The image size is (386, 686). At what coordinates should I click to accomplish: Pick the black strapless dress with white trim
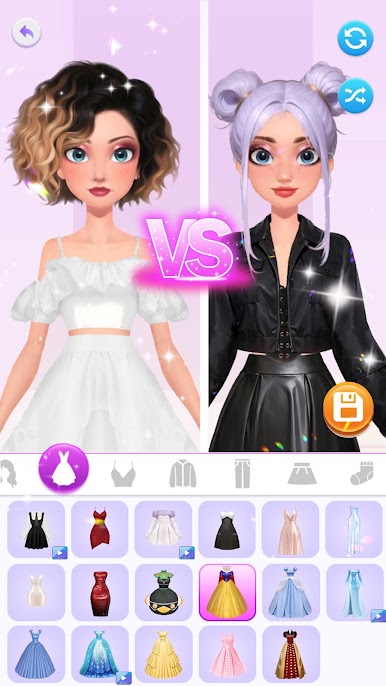coord(227,528)
